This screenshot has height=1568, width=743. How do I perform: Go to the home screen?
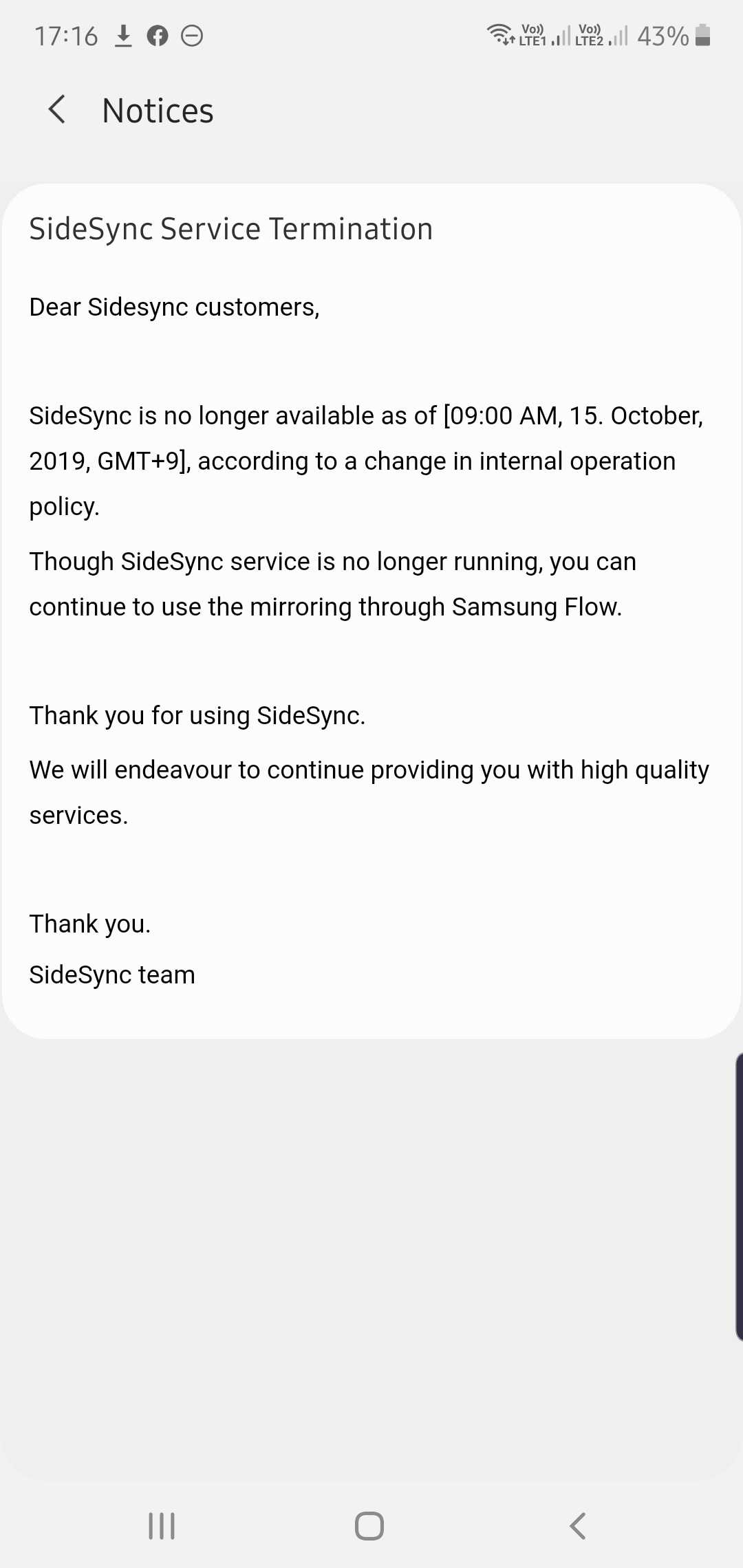(369, 1525)
